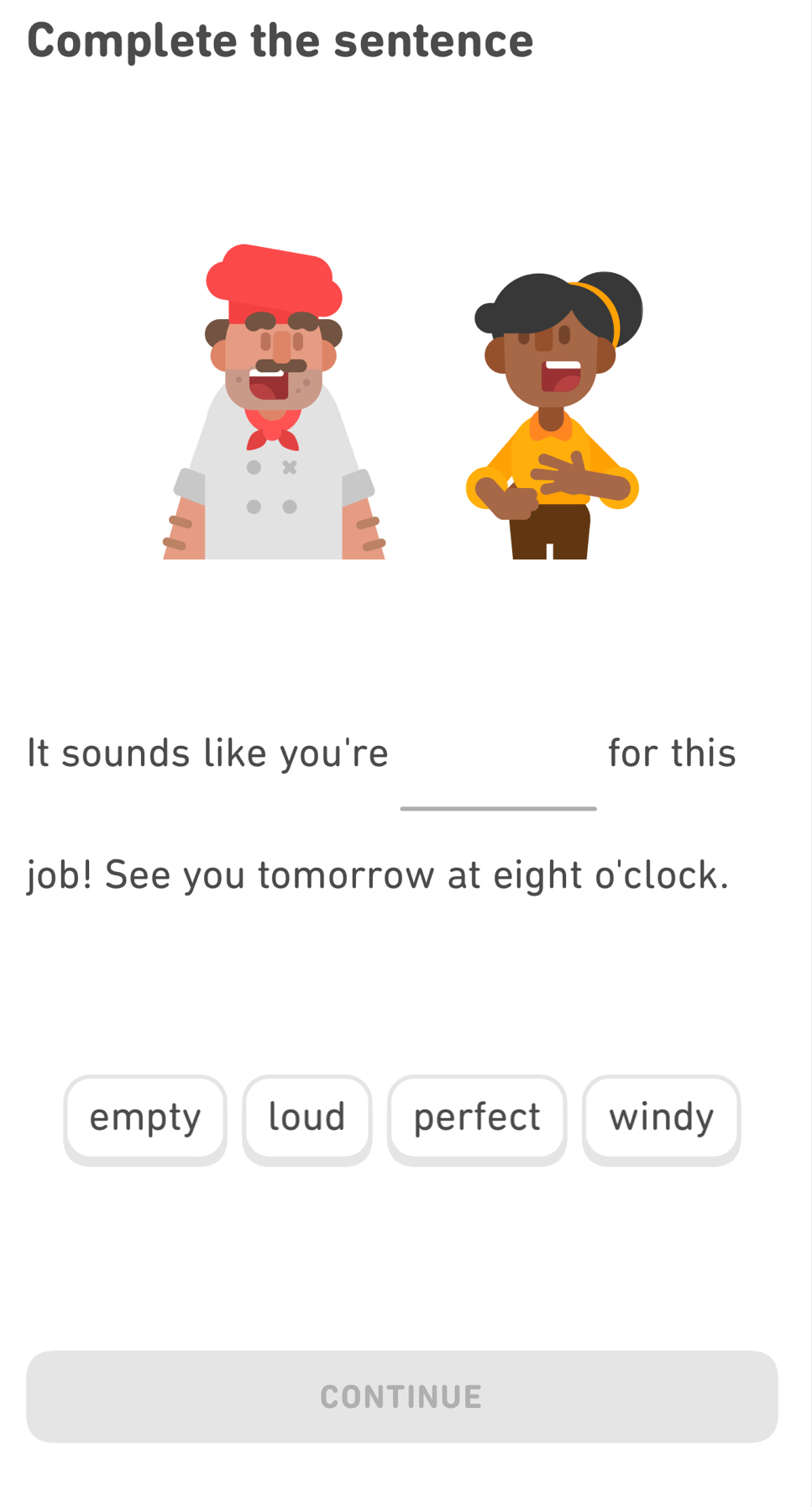Hit the Continue button

click(x=402, y=1396)
